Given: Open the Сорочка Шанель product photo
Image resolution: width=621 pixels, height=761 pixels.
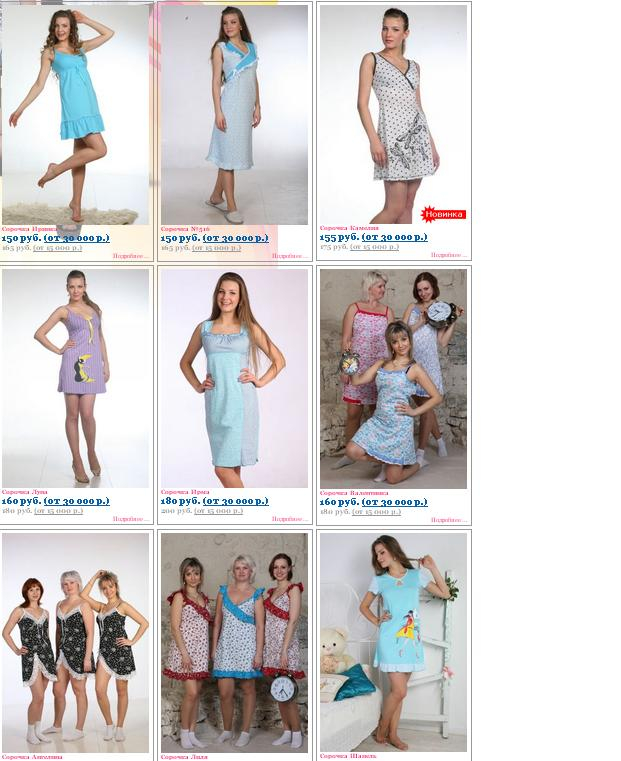Looking at the screenshot, I should click(x=393, y=641).
